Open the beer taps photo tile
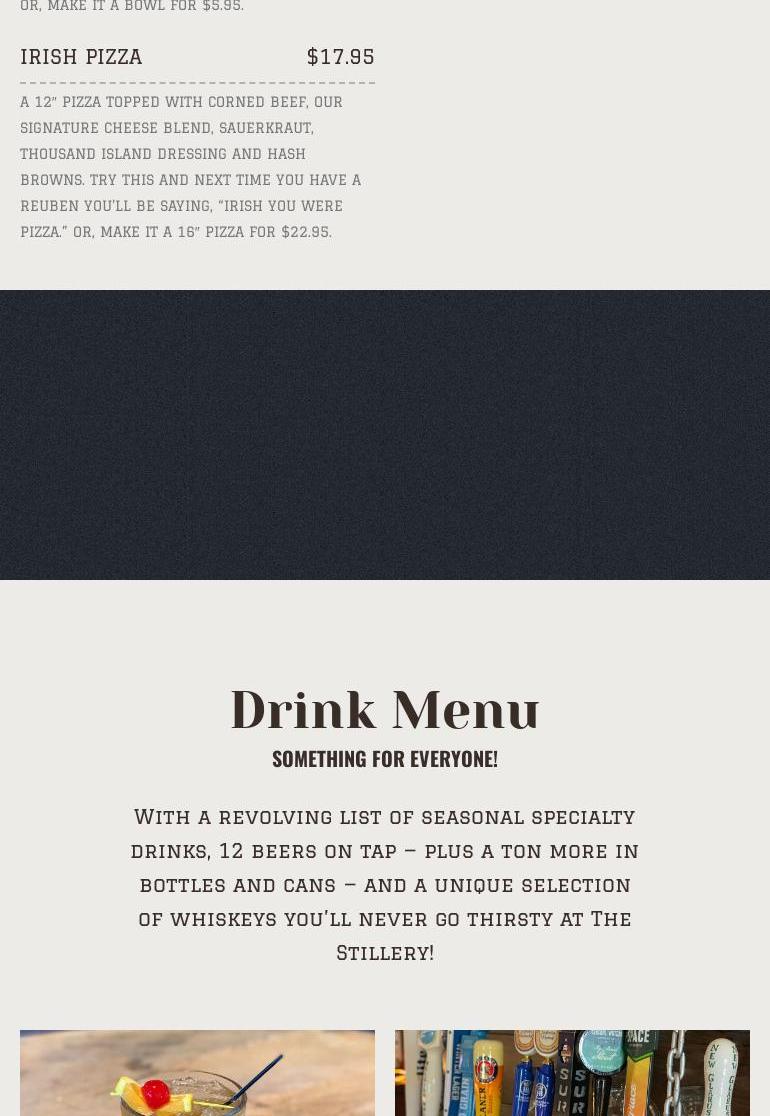This screenshot has width=770, height=1116. pyautogui.click(x=572, y=1074)
